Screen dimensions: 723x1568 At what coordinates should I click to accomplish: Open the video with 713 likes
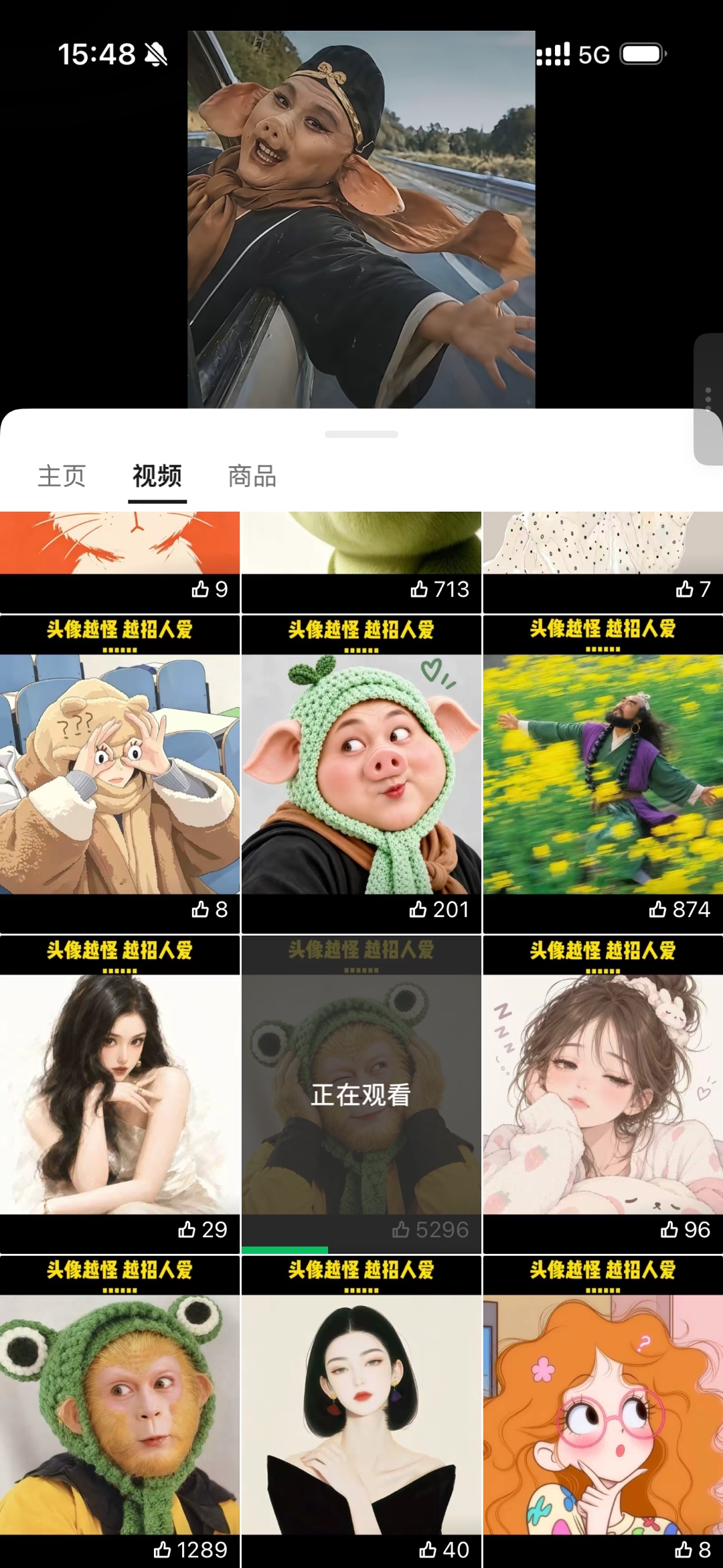click(361, 563)
